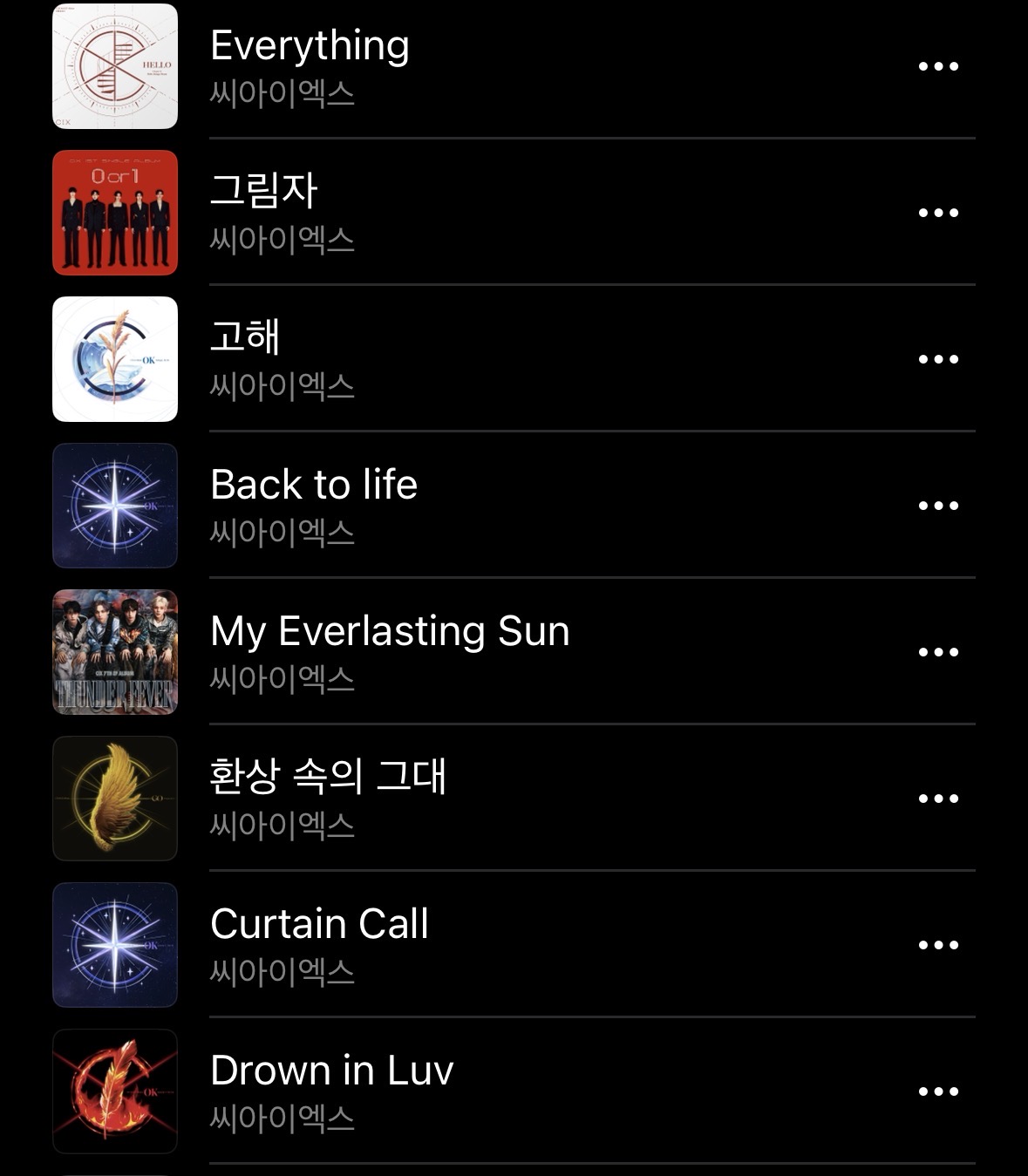Open more options for 환상 속의 그대
The width and height of the screenshot is (1028, 1176).
[x=938, y=799]
